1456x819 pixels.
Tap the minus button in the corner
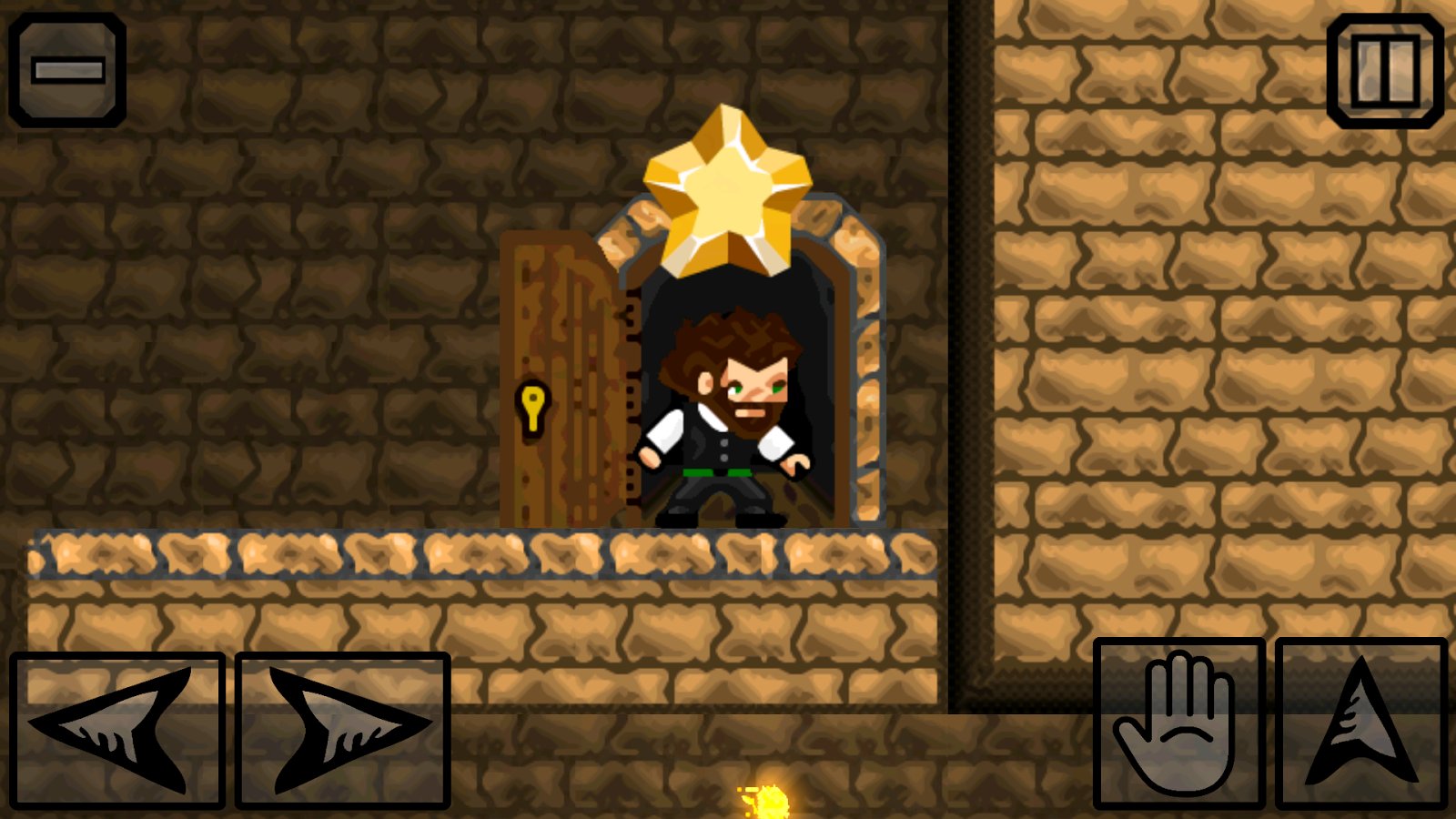point(68,70)
